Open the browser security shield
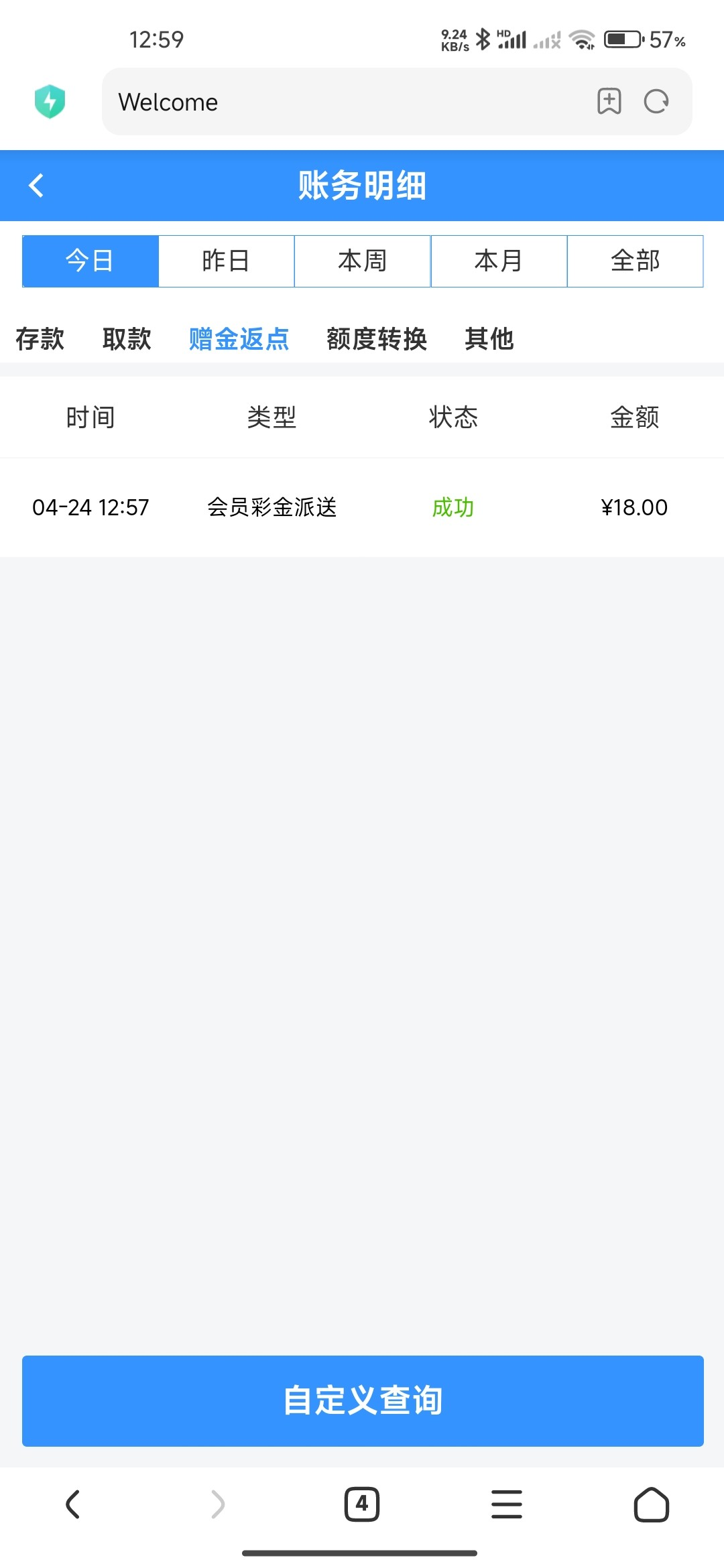This screenshot has width=724, height=1568. (x=50, y=102)
